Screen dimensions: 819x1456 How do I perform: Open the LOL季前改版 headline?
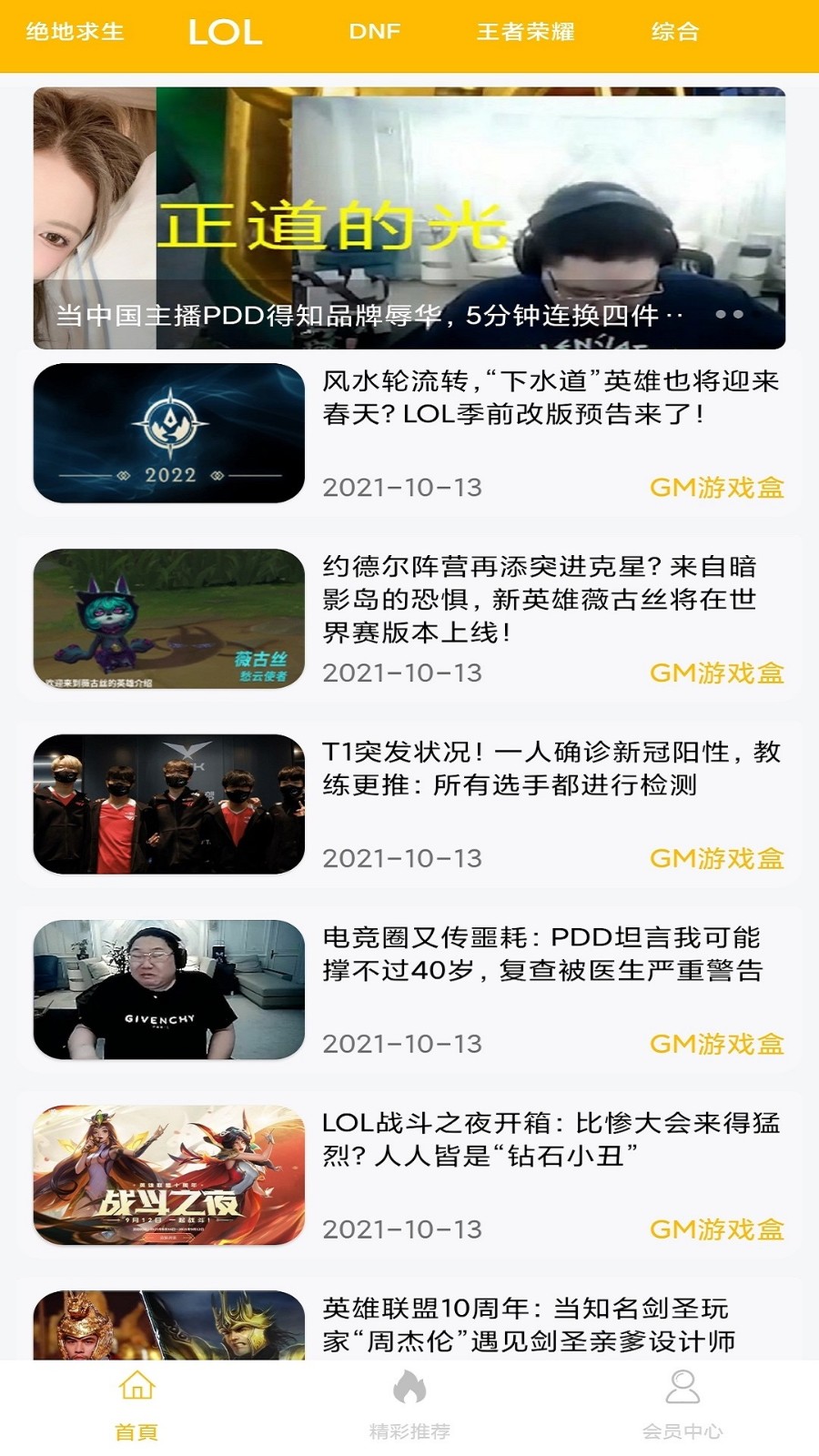pos(553,405)
